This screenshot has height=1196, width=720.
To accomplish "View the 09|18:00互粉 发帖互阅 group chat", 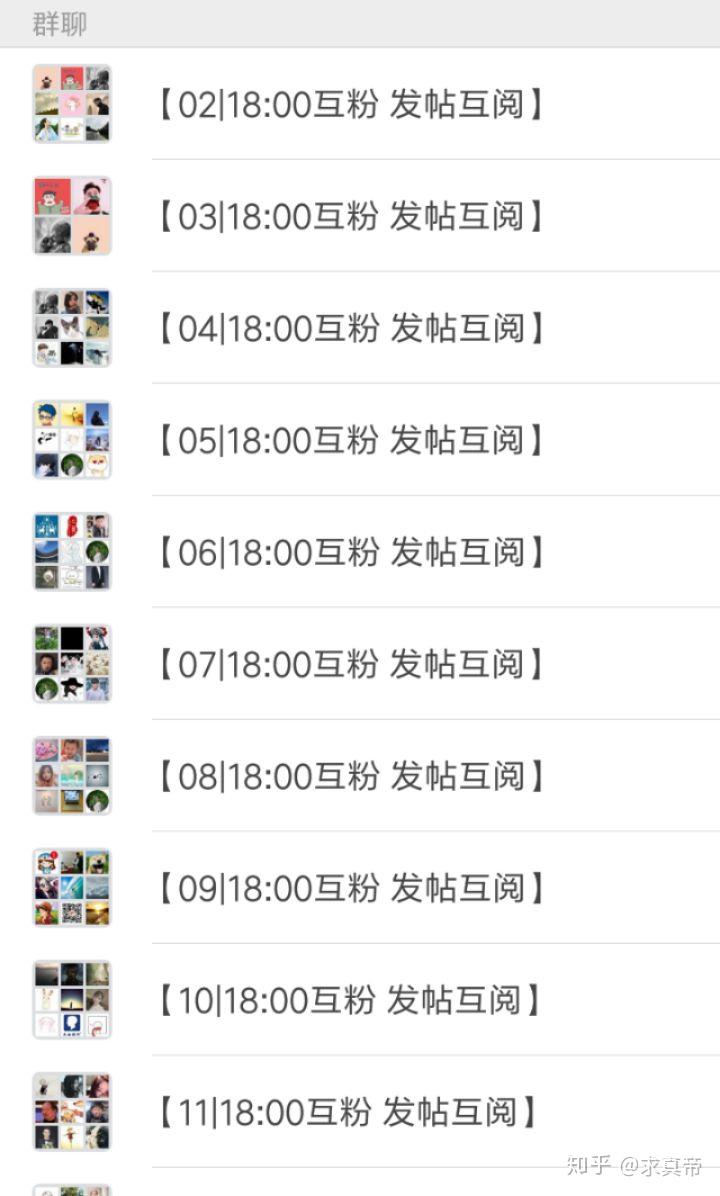I will (x=360, y=889).
